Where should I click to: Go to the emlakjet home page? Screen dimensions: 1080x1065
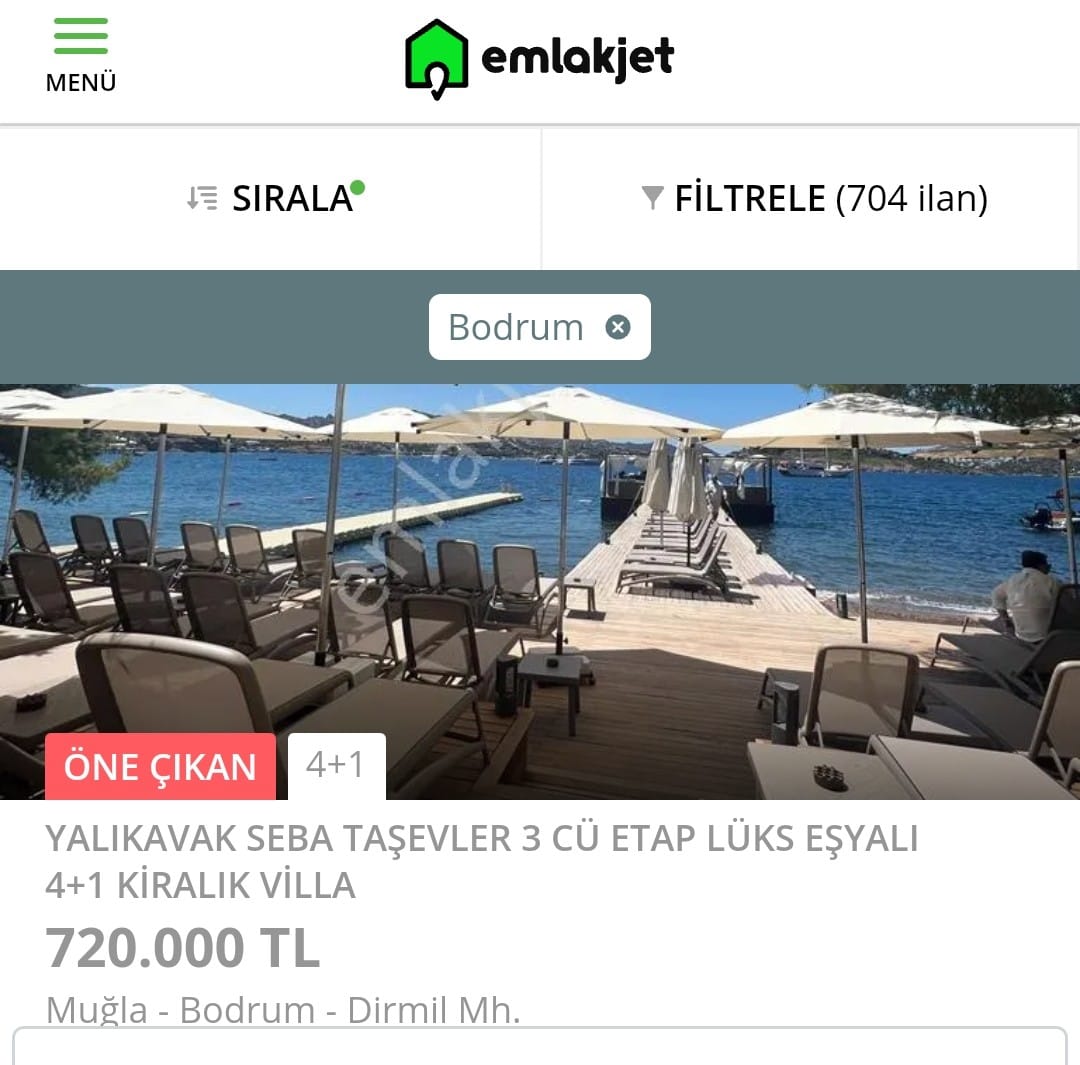coord(539,58)
